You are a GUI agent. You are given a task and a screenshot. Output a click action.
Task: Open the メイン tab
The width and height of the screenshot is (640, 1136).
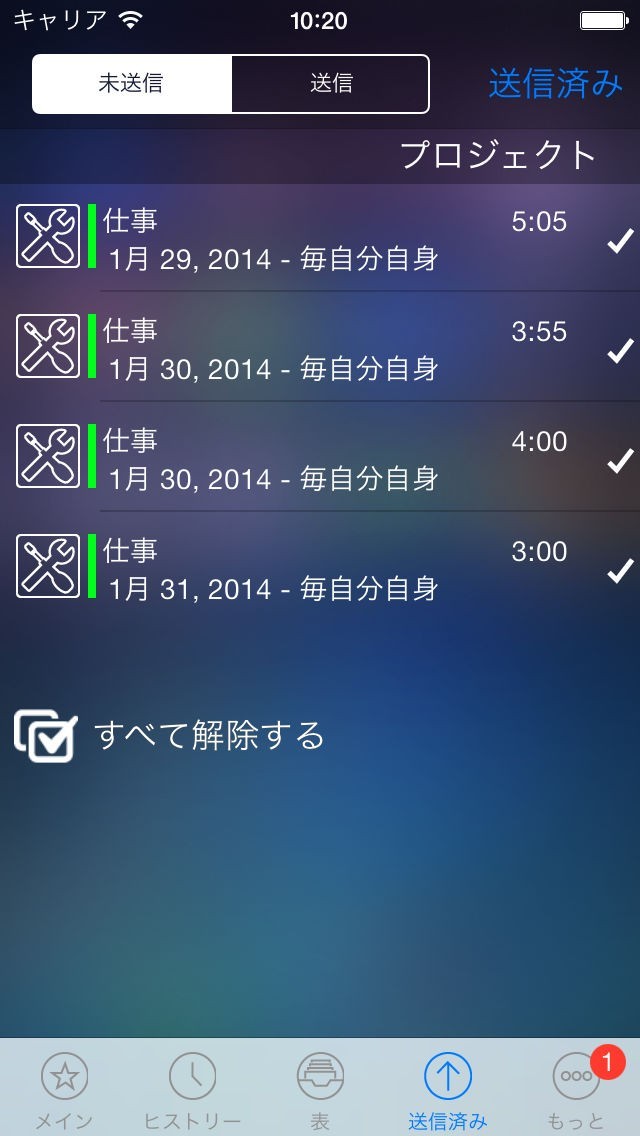pyautogui.click(x=65, y=1090)
